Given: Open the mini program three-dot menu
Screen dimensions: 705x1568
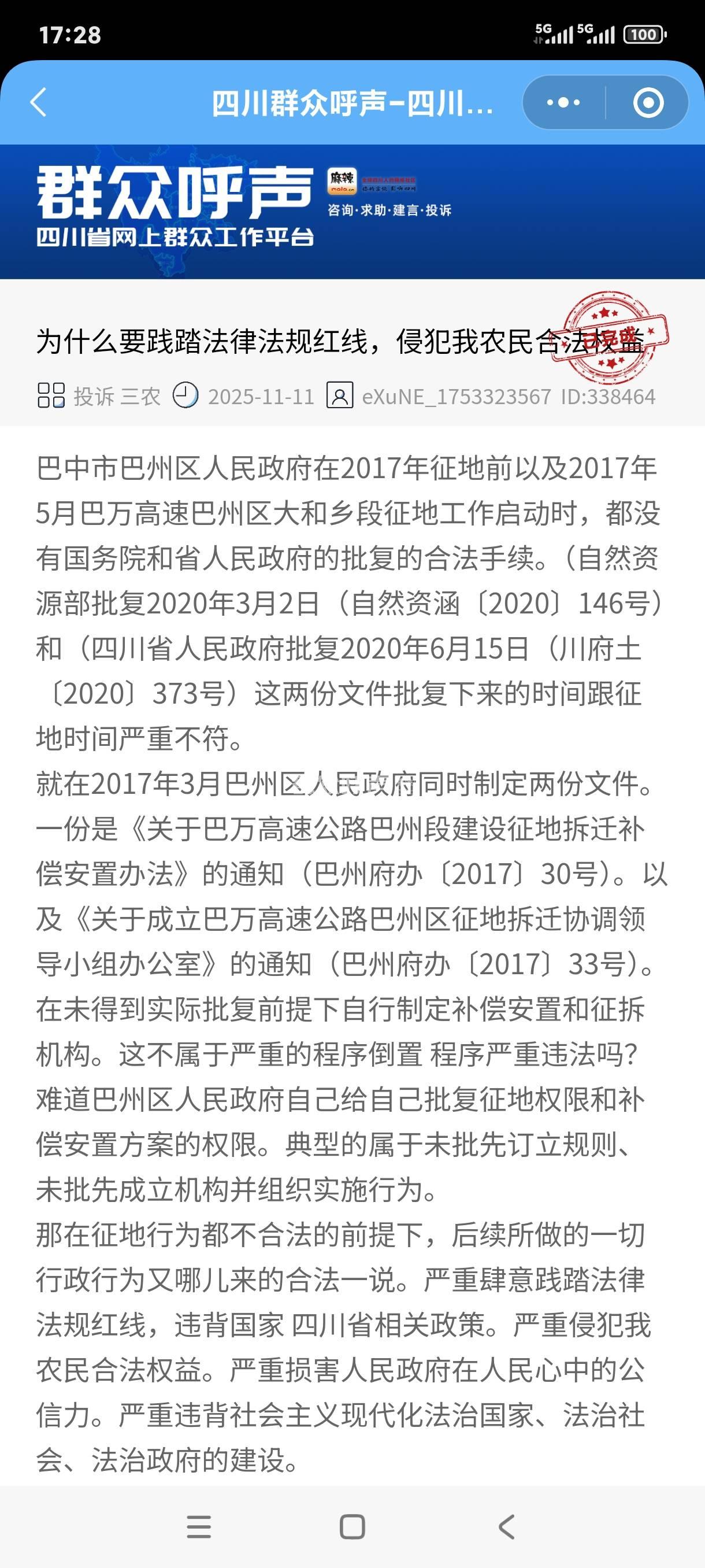Looking at the screenshot, I should click(563, 102).
